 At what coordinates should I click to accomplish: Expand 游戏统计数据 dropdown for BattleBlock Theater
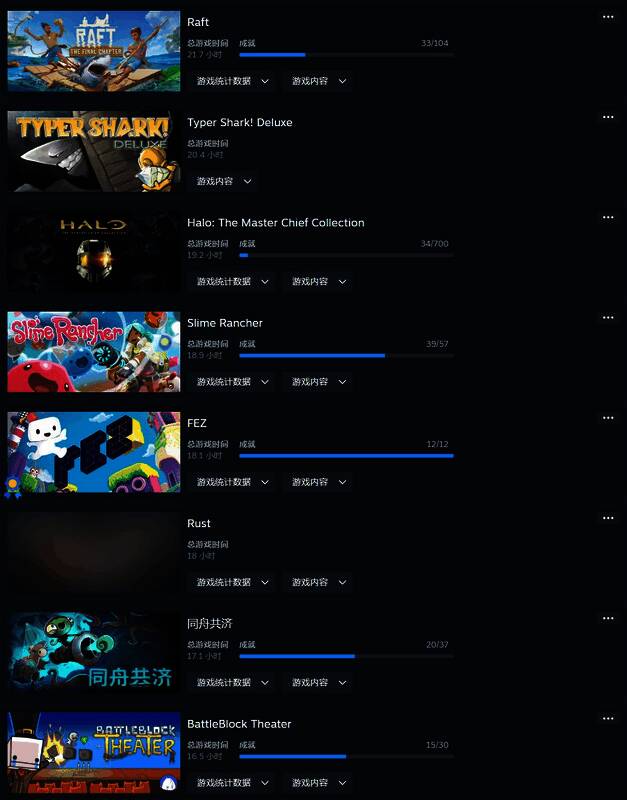point(233,782)
